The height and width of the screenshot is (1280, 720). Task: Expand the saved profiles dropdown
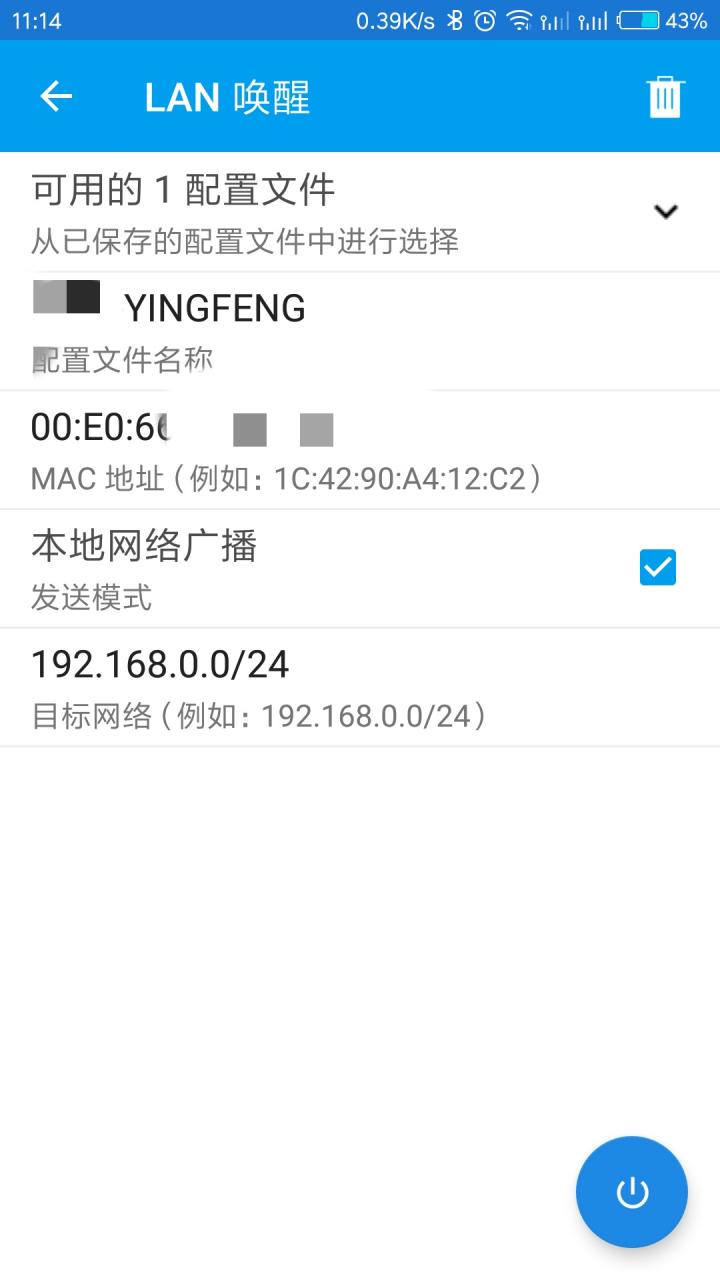[665, 211]
